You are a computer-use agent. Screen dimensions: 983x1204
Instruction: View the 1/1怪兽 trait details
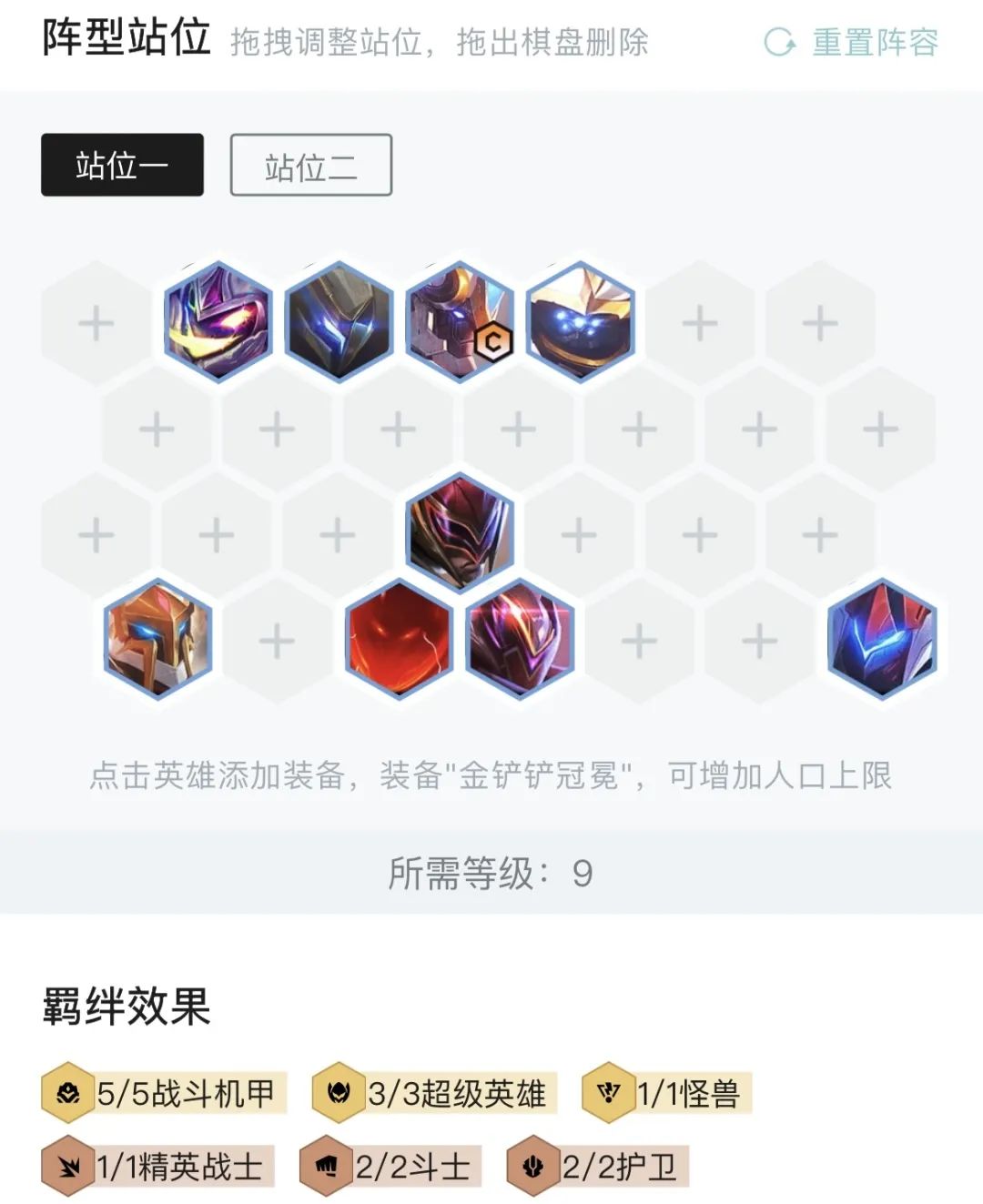667,1093
